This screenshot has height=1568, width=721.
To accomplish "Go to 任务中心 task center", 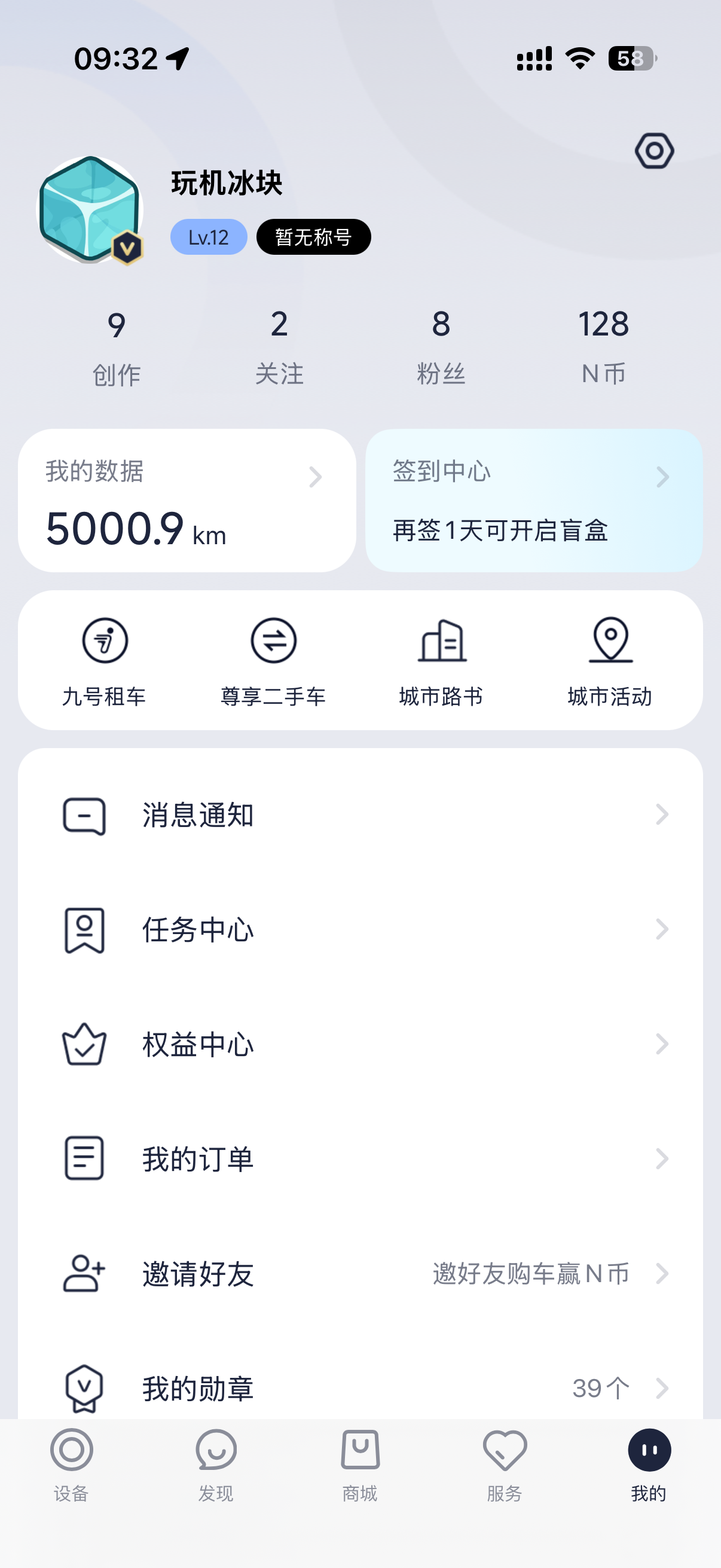I will click(360, 929).
